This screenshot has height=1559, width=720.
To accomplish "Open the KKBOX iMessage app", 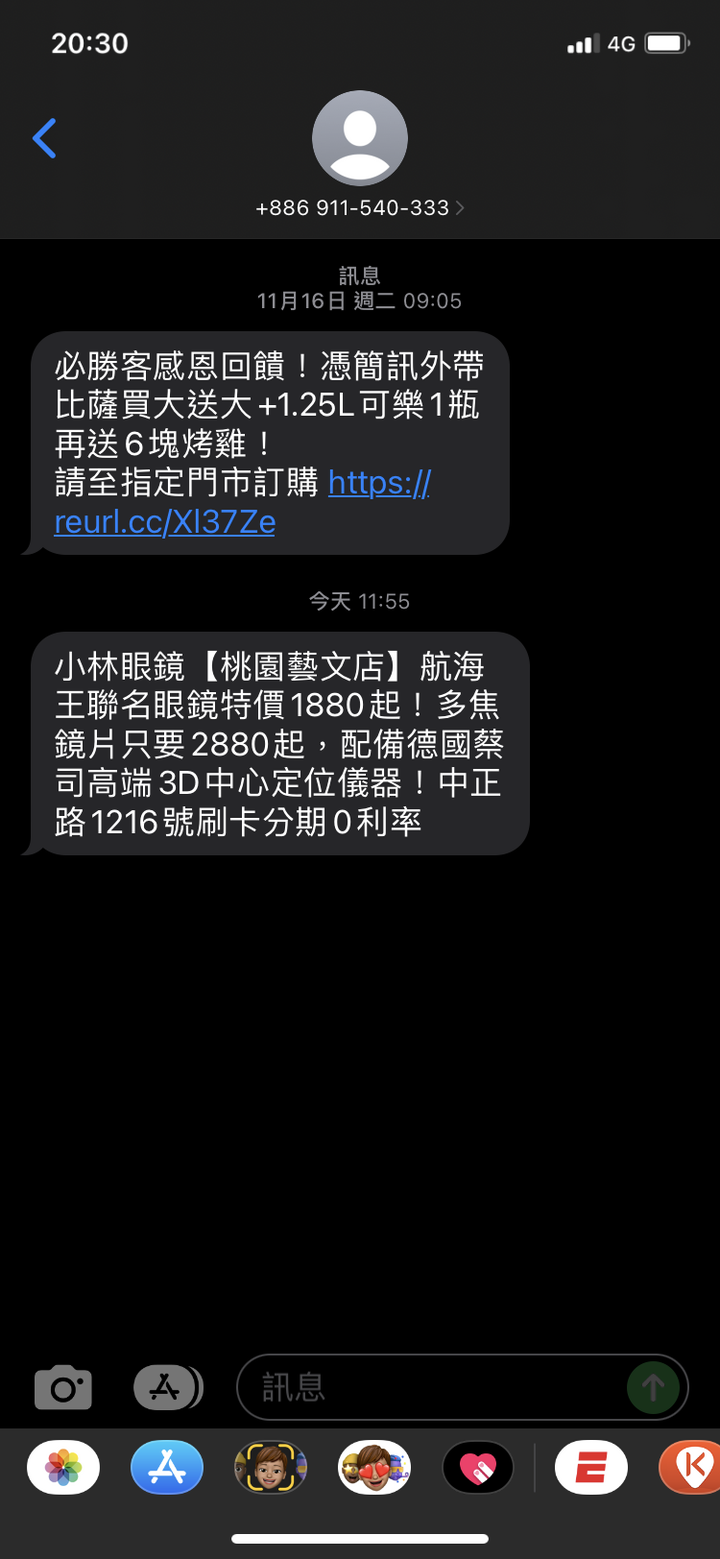I will (690, 1466).
